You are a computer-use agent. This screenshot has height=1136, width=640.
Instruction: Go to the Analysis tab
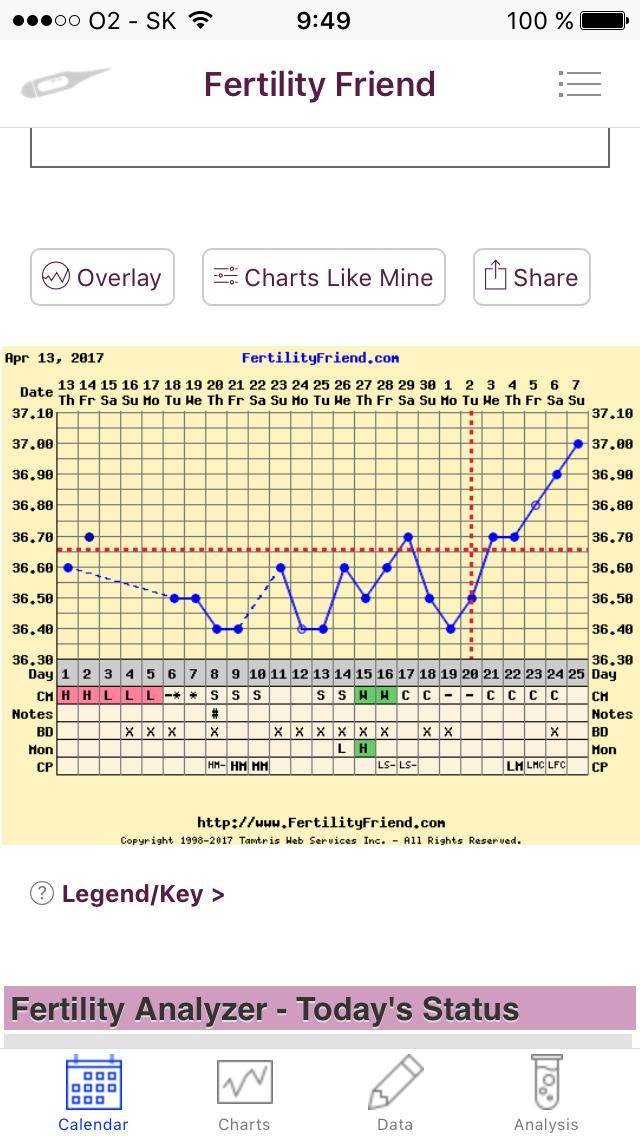(x=546, y=1094)
